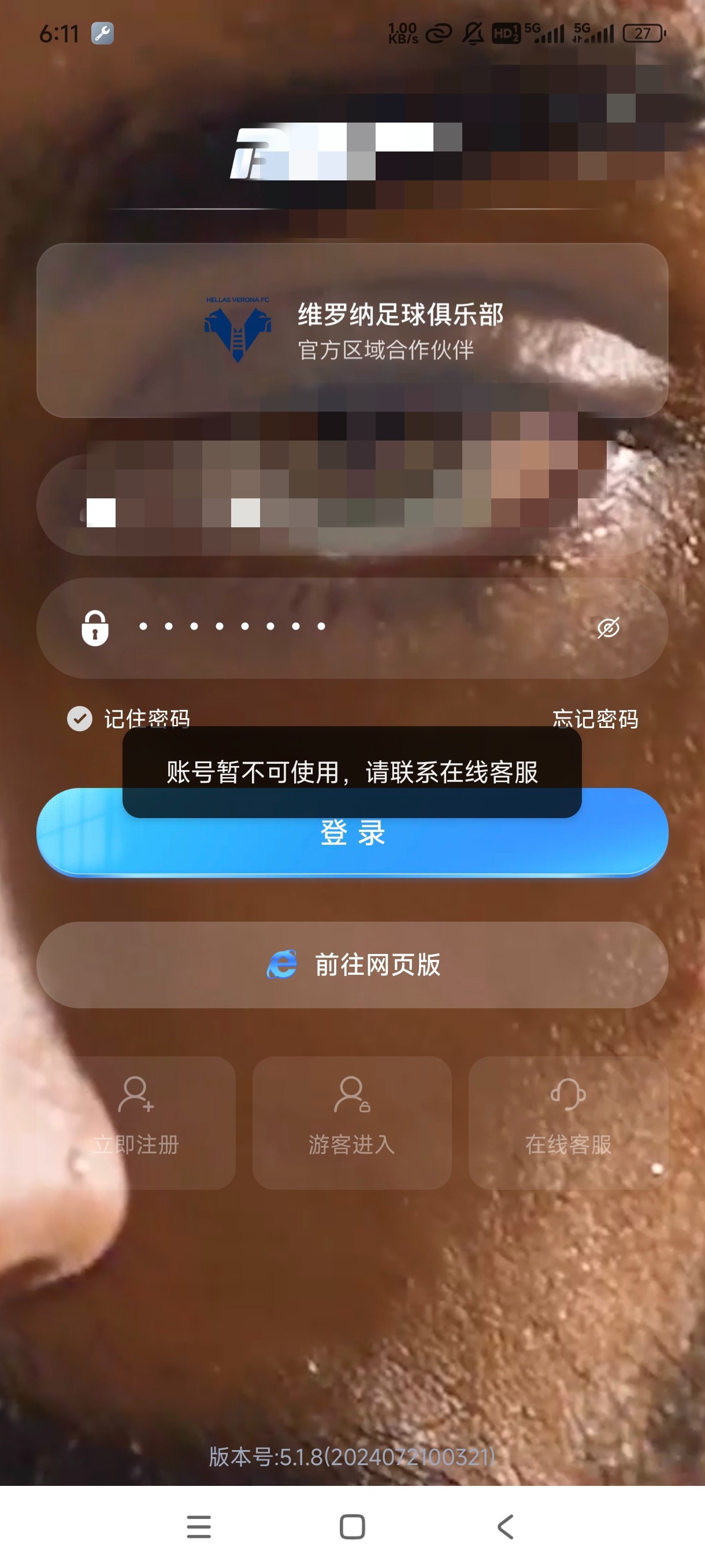Screen dimensions: 705x1568
Task: Focus the account username field
Action: pyautogui.click(x=352, y=505)
